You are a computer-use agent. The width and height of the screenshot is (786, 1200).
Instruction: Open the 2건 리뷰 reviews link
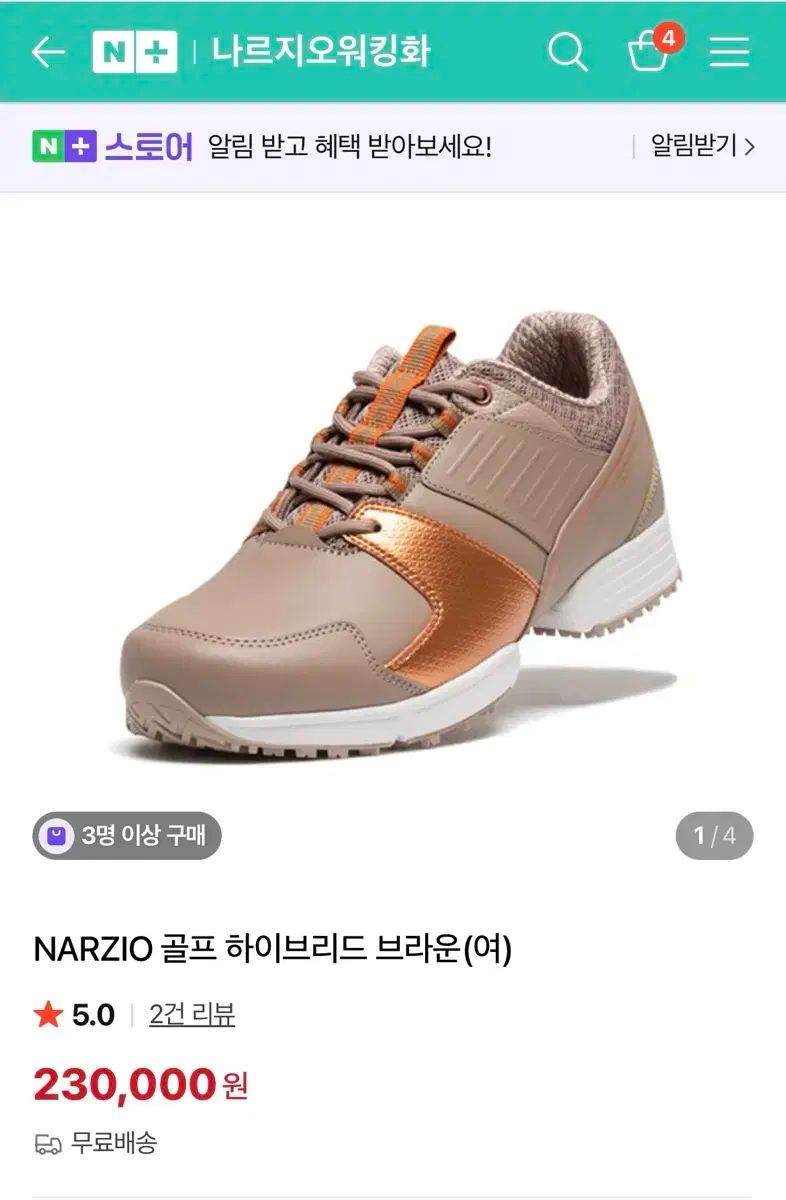(x=192, y=1015)
